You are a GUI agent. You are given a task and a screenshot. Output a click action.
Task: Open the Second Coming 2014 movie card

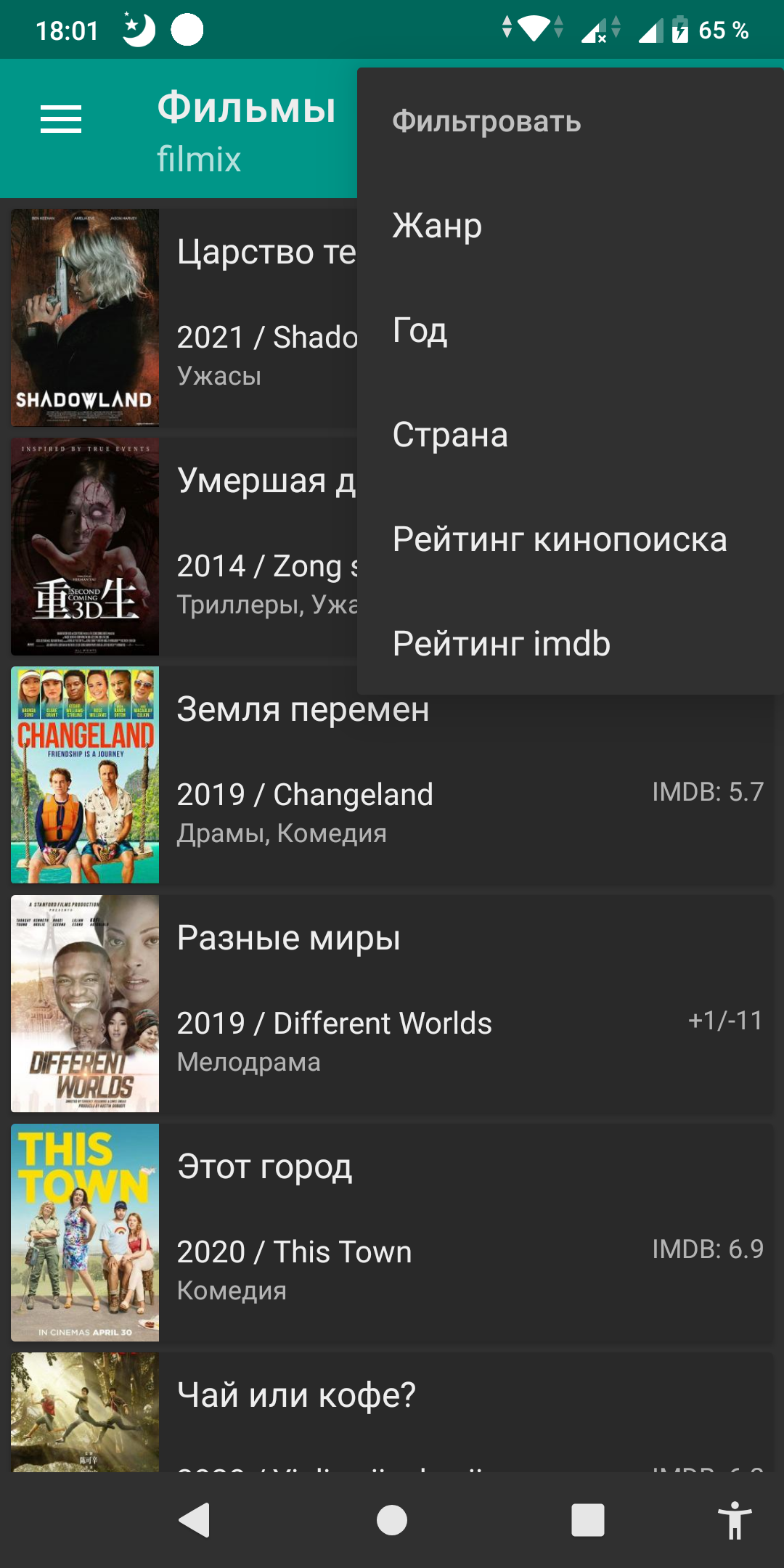[x=181, y=547]
